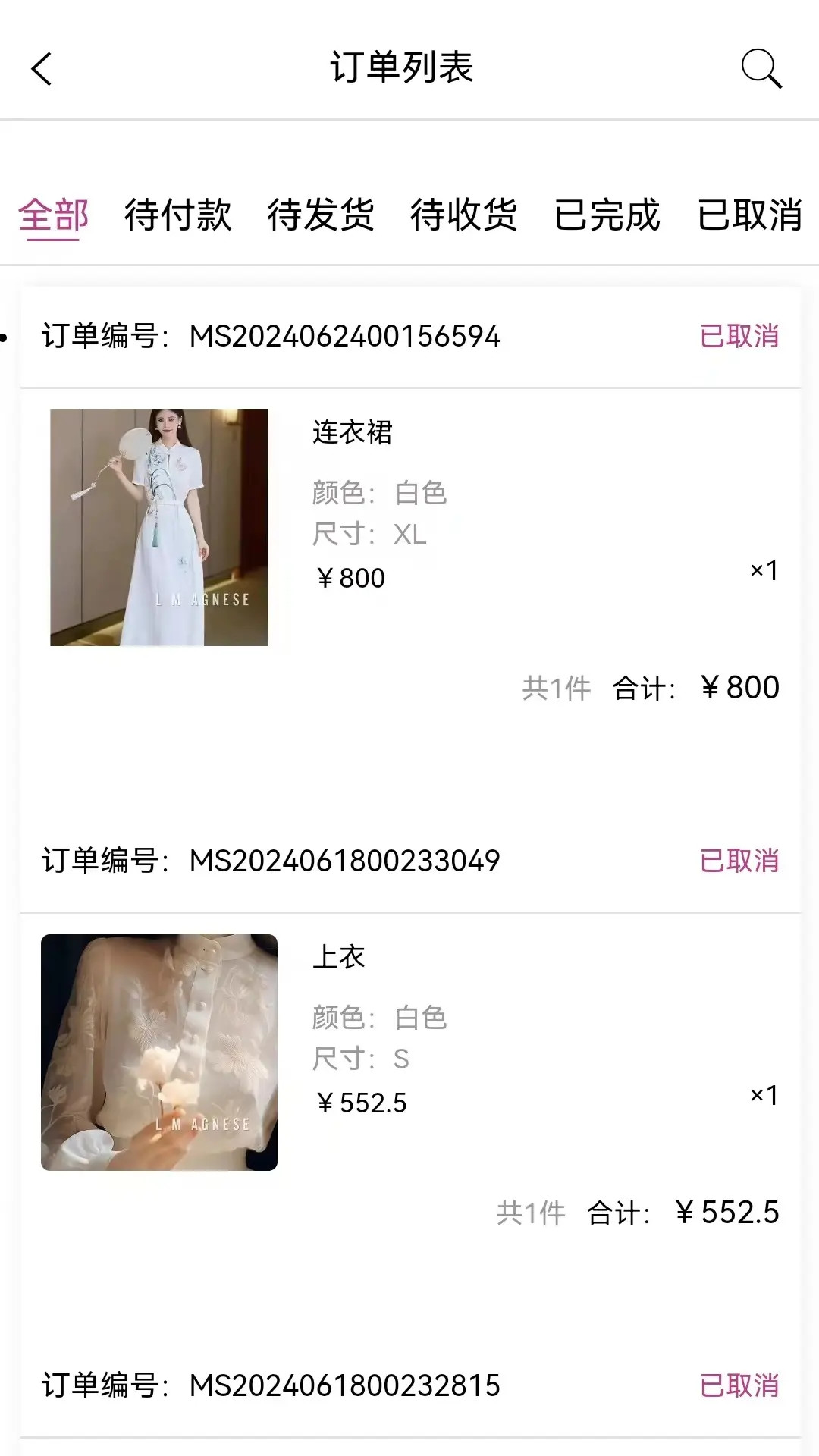Click order number MS2024062400156594
Image resolution: width=819 pixels, height=1456 pixels.
pos(345,337)
